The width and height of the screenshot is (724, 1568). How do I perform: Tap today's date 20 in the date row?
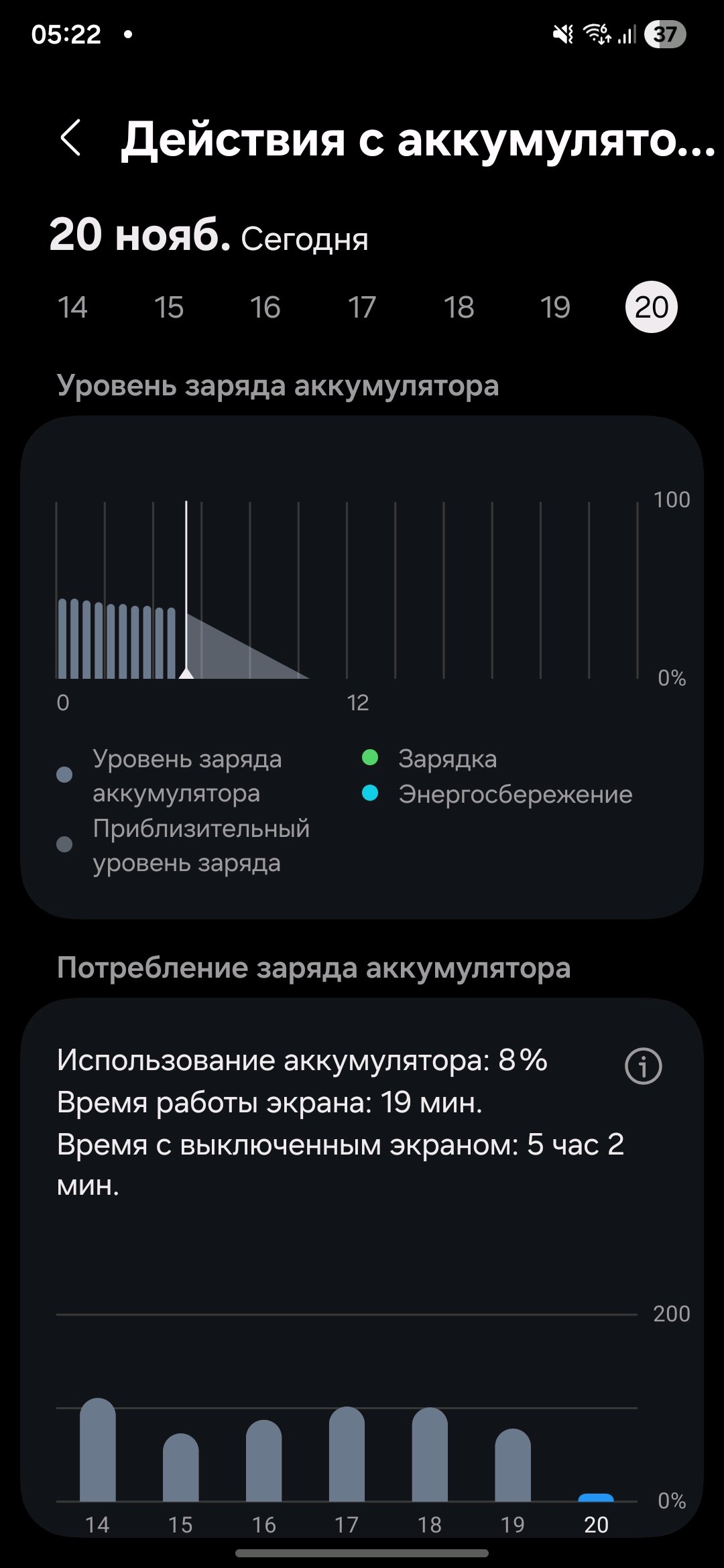coord(651,308)
